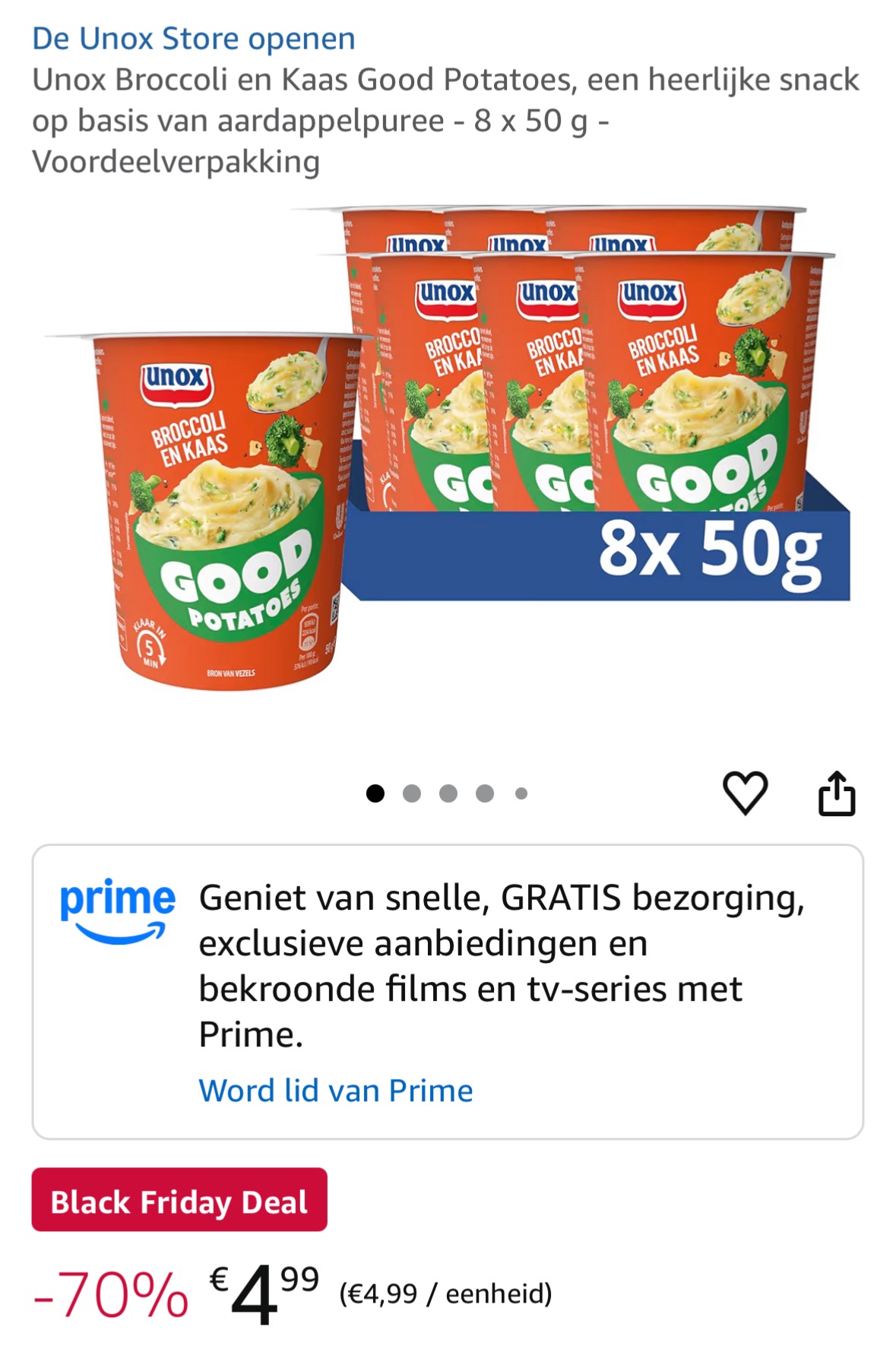Tap the fourth carousel dot
This screenshot has height=1352, width=896.
coord(484,793)
